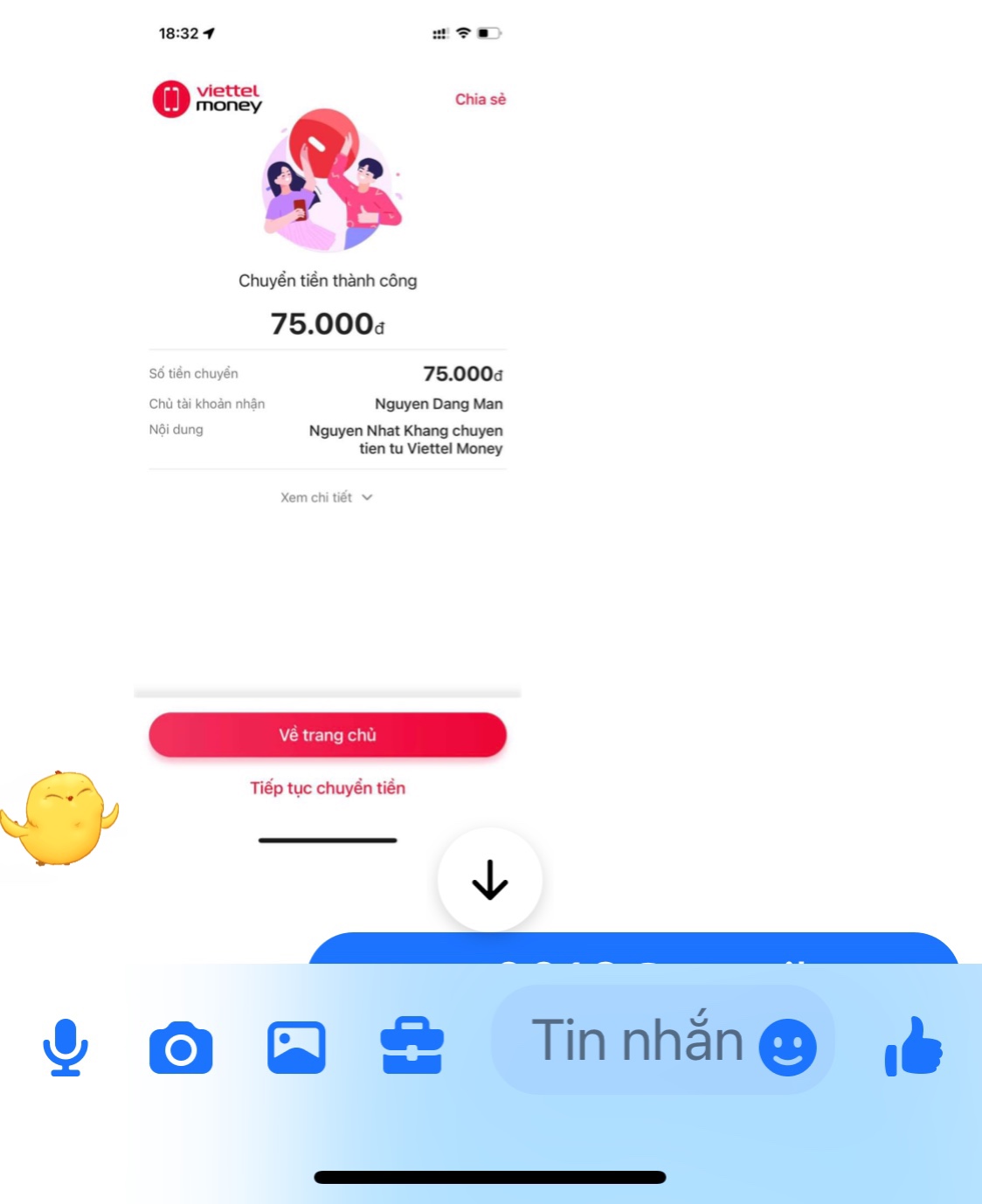The height and width of the screenshot is (1204, 982).
Task: Tap the briefcase icon beside the gallery
Action: pyautogui.click(x=412, y=1046)
